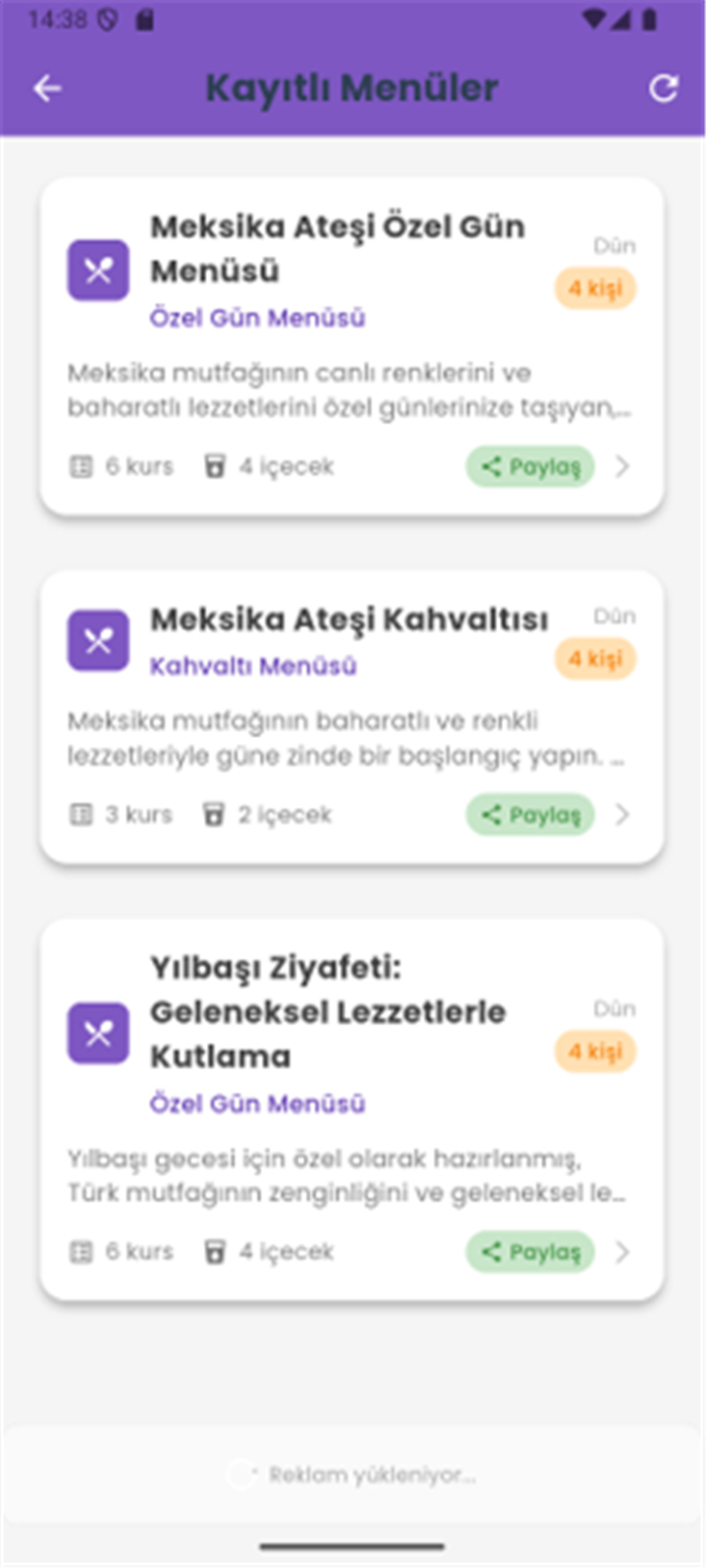Go back using the arrow icon
This screenshot has width=706, height=1568.
point(47,88)
